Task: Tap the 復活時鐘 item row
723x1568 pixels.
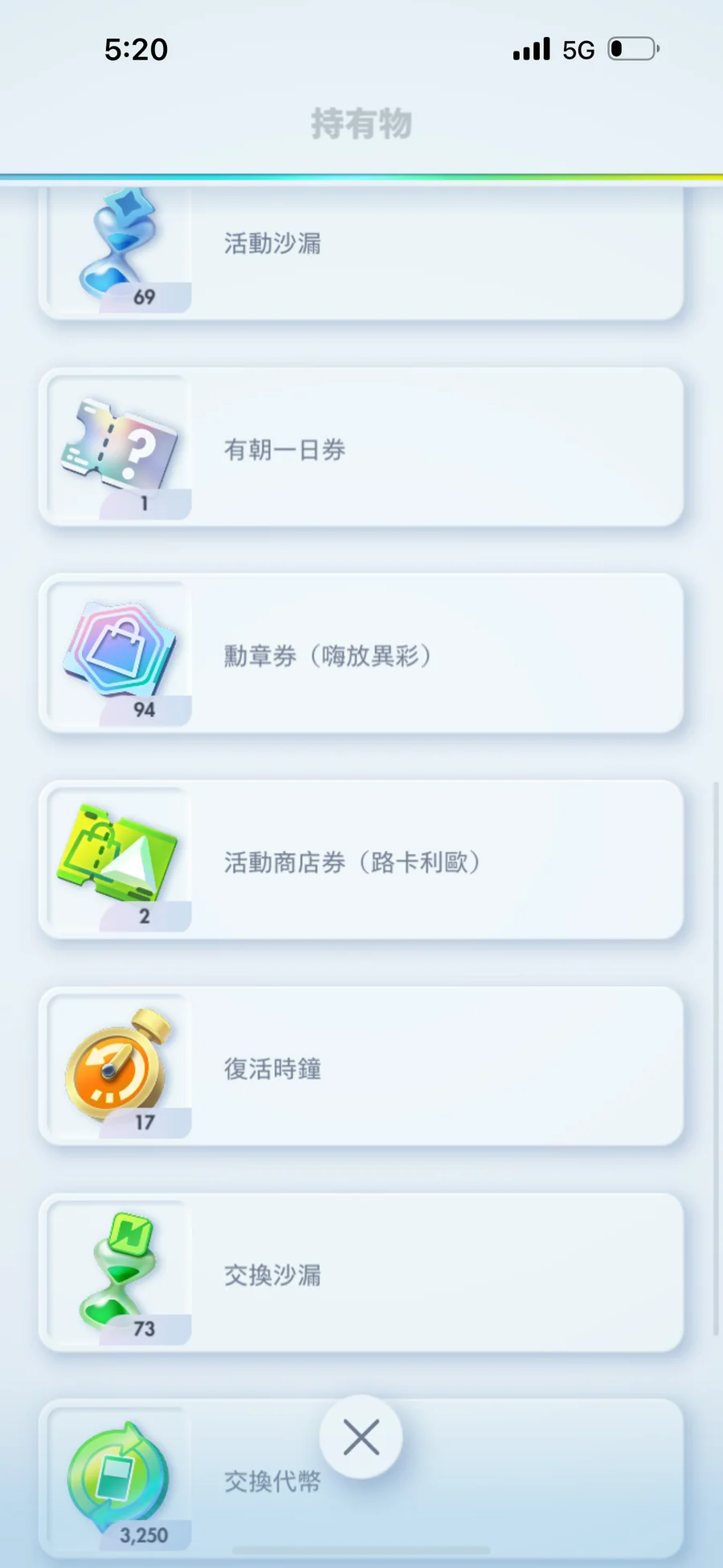Action: point(361,1066)
